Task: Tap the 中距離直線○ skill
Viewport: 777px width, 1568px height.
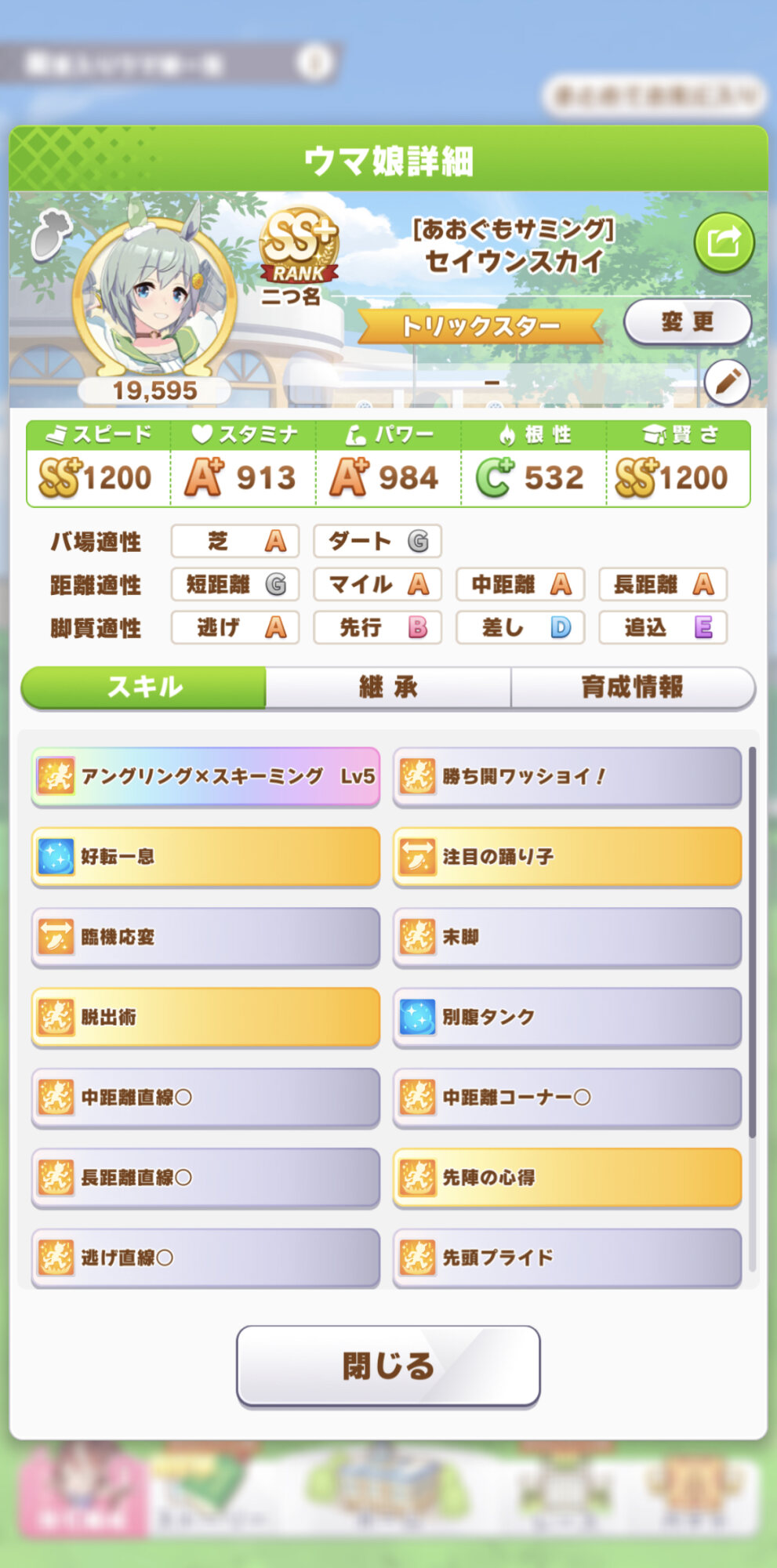Action: tap(205, 1098)
